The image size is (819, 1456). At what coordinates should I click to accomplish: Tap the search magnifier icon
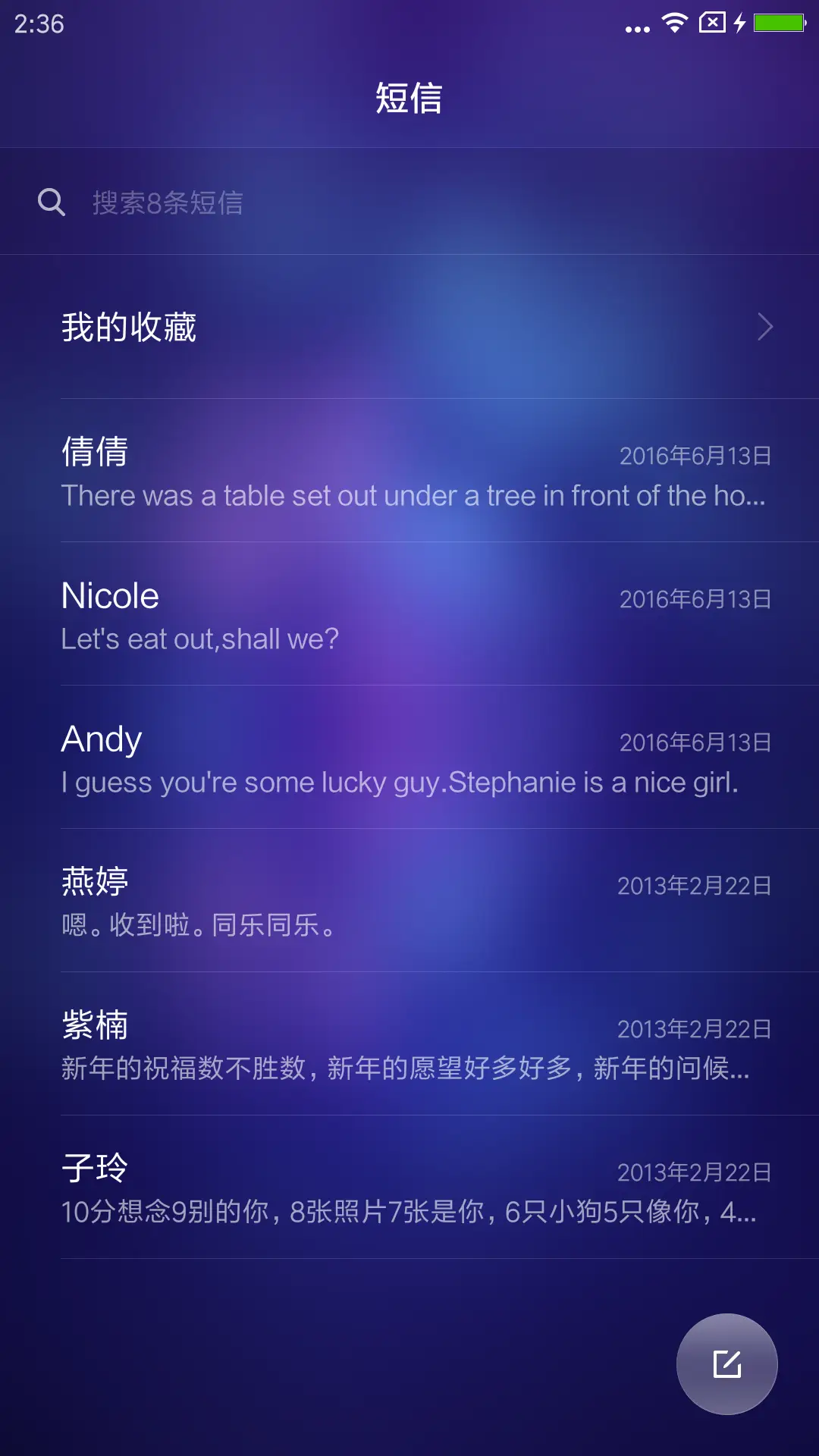point(50,202)
